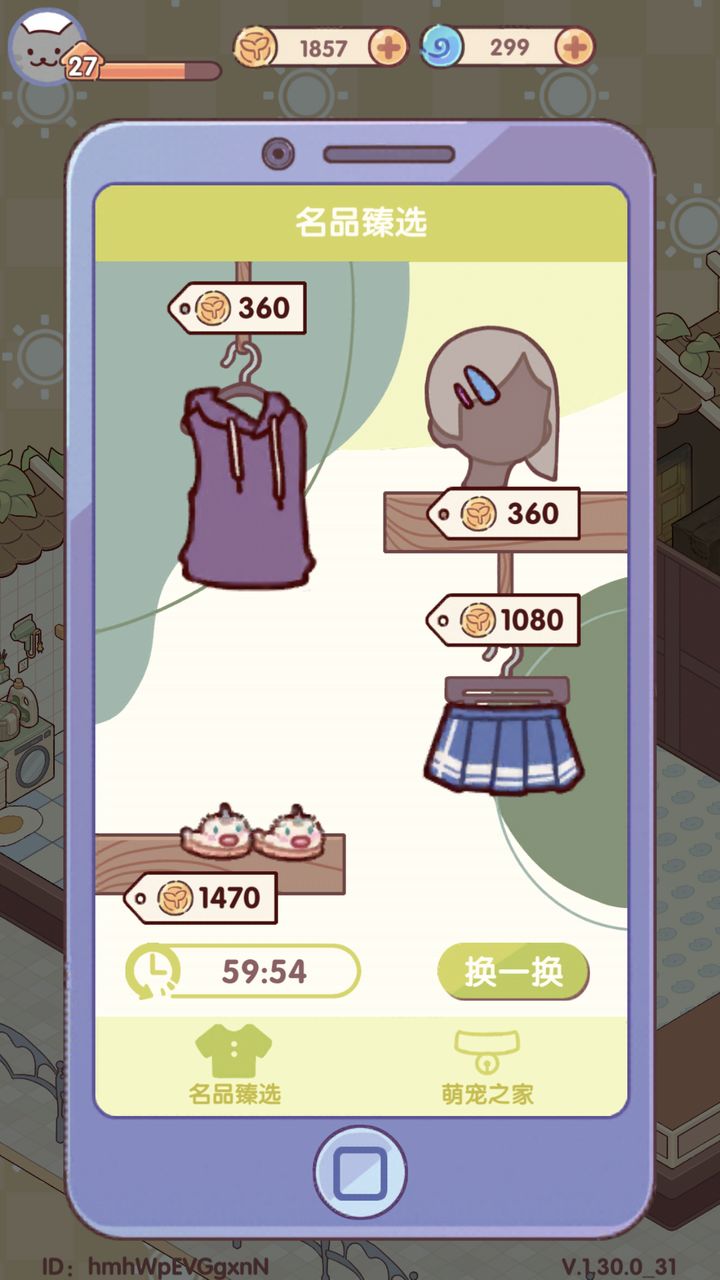Click the coin icon on the 1470 price tag

coord(176,898)
